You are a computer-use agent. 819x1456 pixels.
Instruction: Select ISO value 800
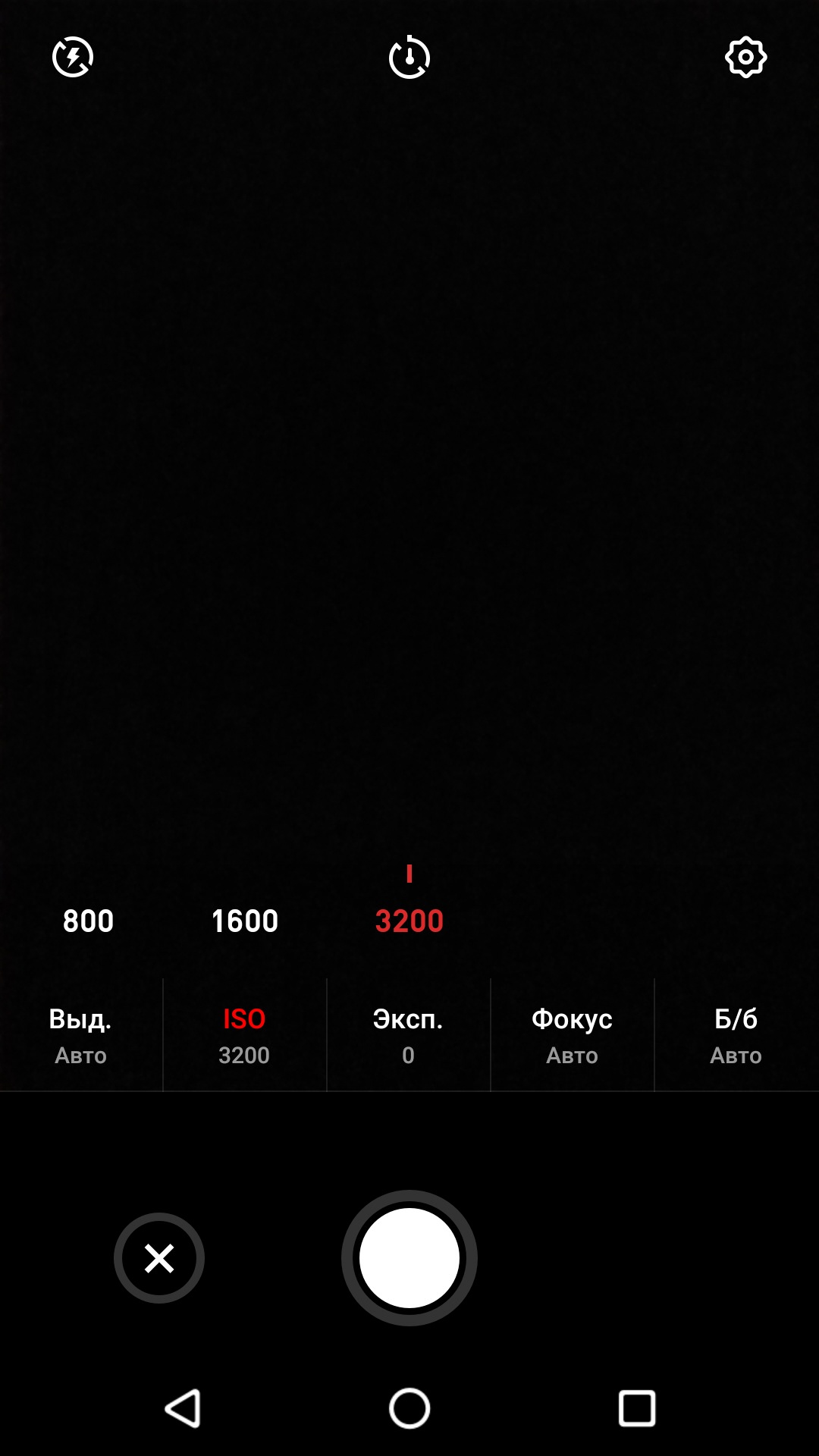(x=88, y=921)
